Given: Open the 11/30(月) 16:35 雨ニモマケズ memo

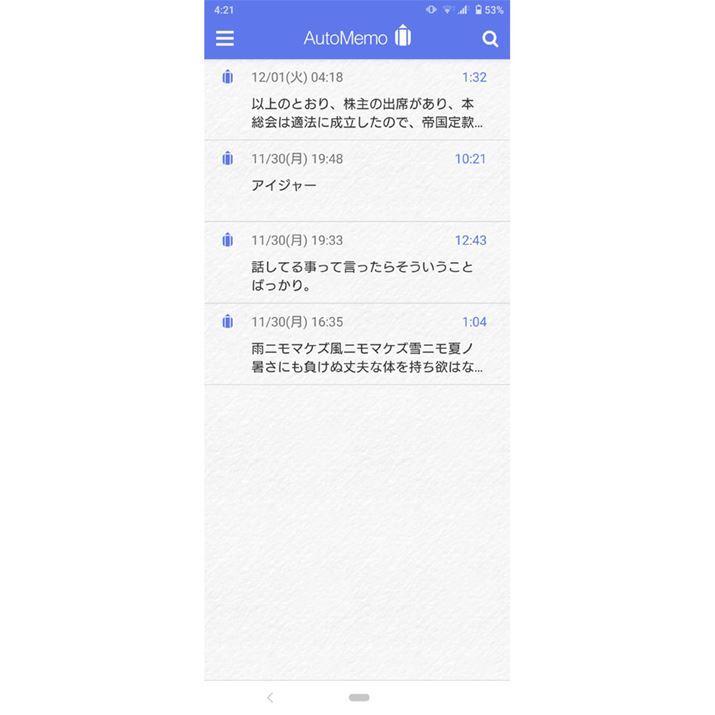Looking at the screenshot, I should 357,345.
